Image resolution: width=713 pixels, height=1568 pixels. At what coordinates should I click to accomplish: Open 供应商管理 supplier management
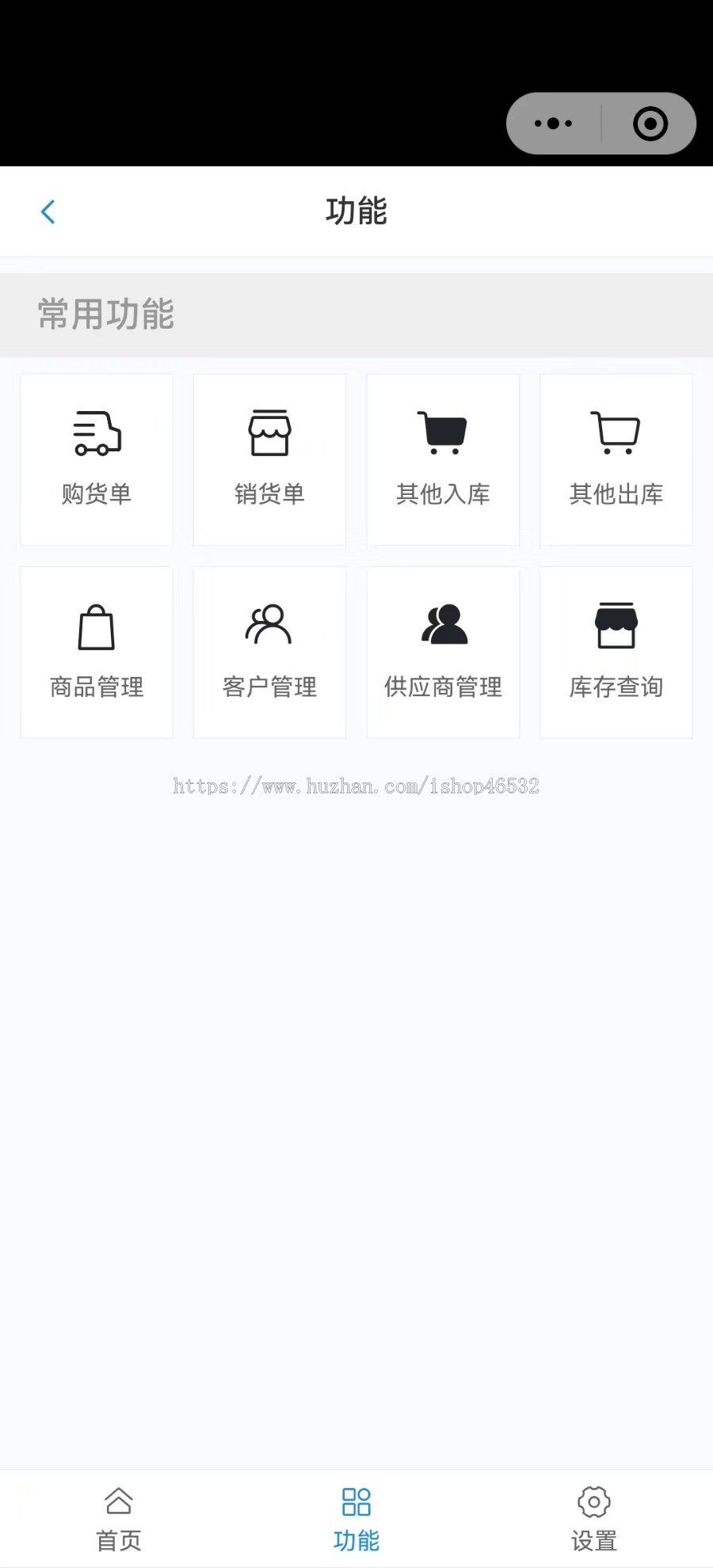tap(443, 653)
